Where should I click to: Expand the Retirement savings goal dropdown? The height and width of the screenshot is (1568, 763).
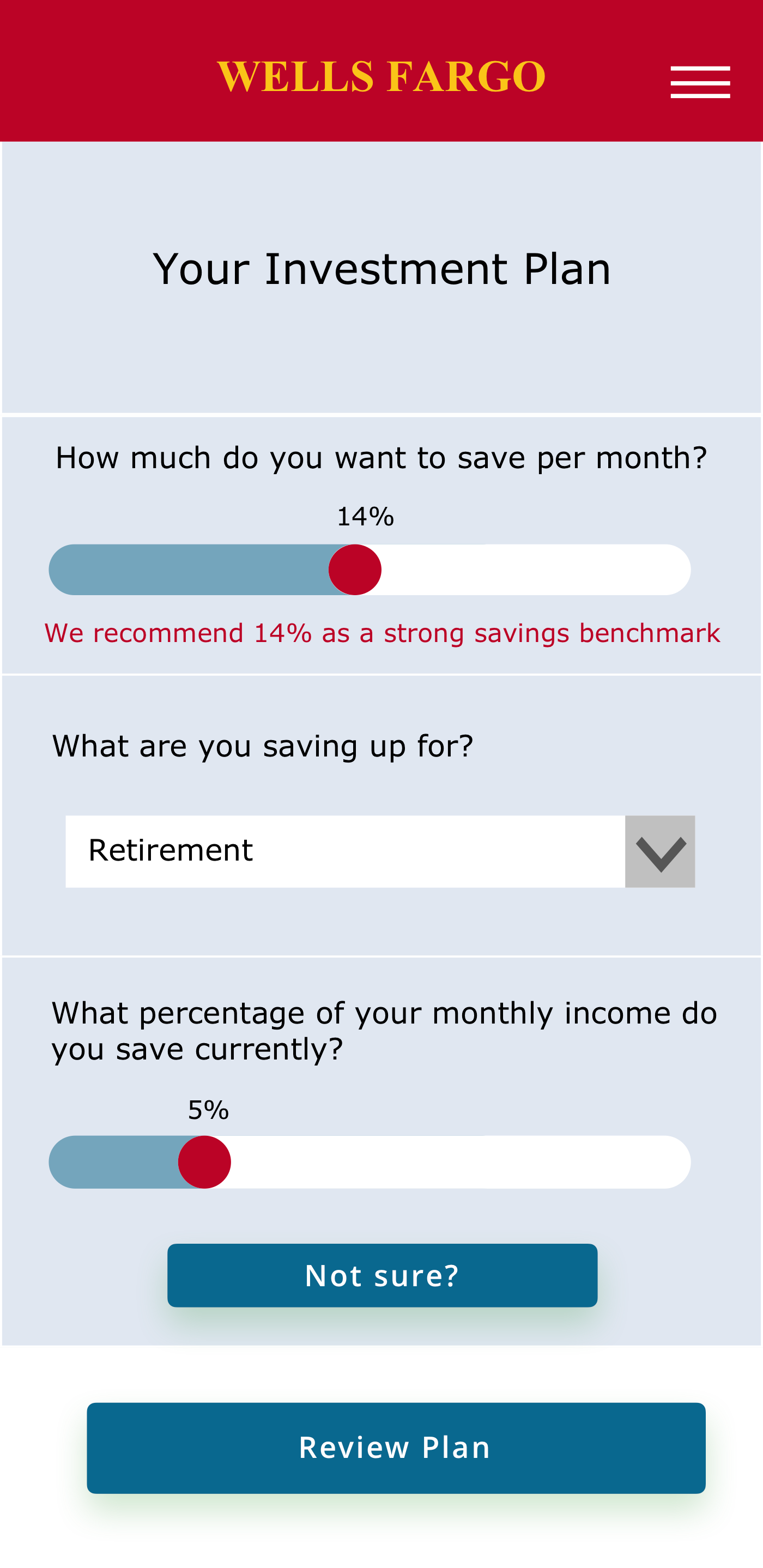659,851
